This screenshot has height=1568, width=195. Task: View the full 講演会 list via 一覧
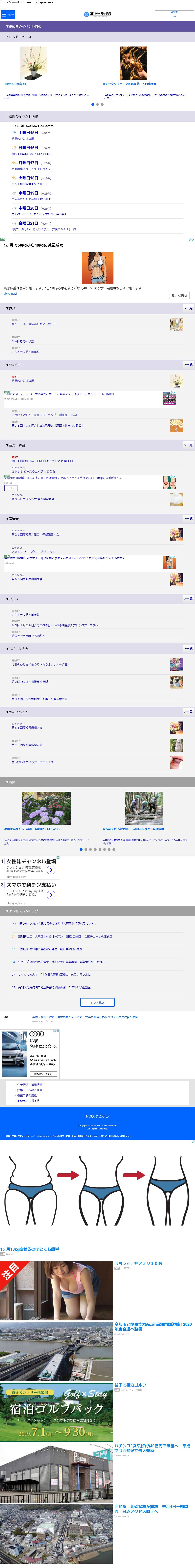(188, 519)
